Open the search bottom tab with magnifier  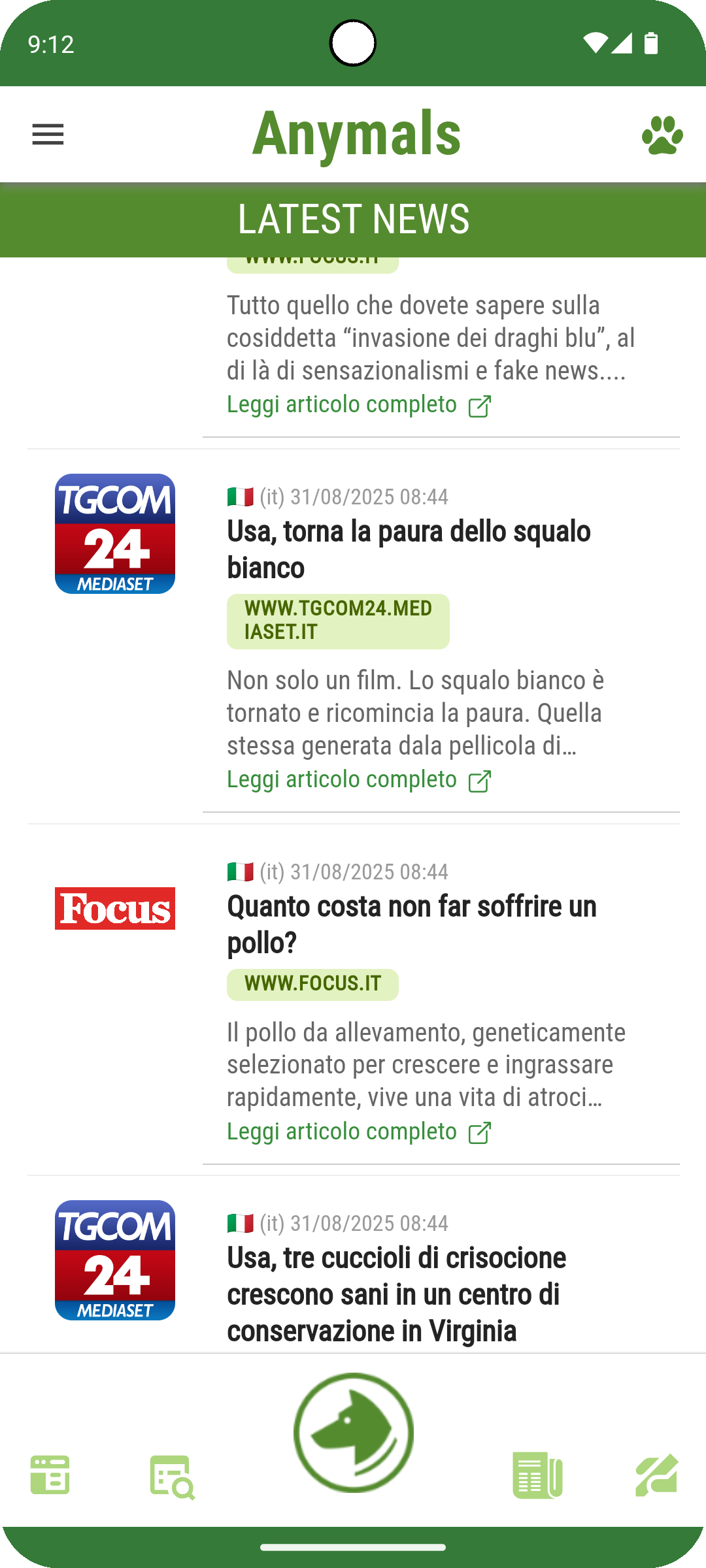(172, 1477)
